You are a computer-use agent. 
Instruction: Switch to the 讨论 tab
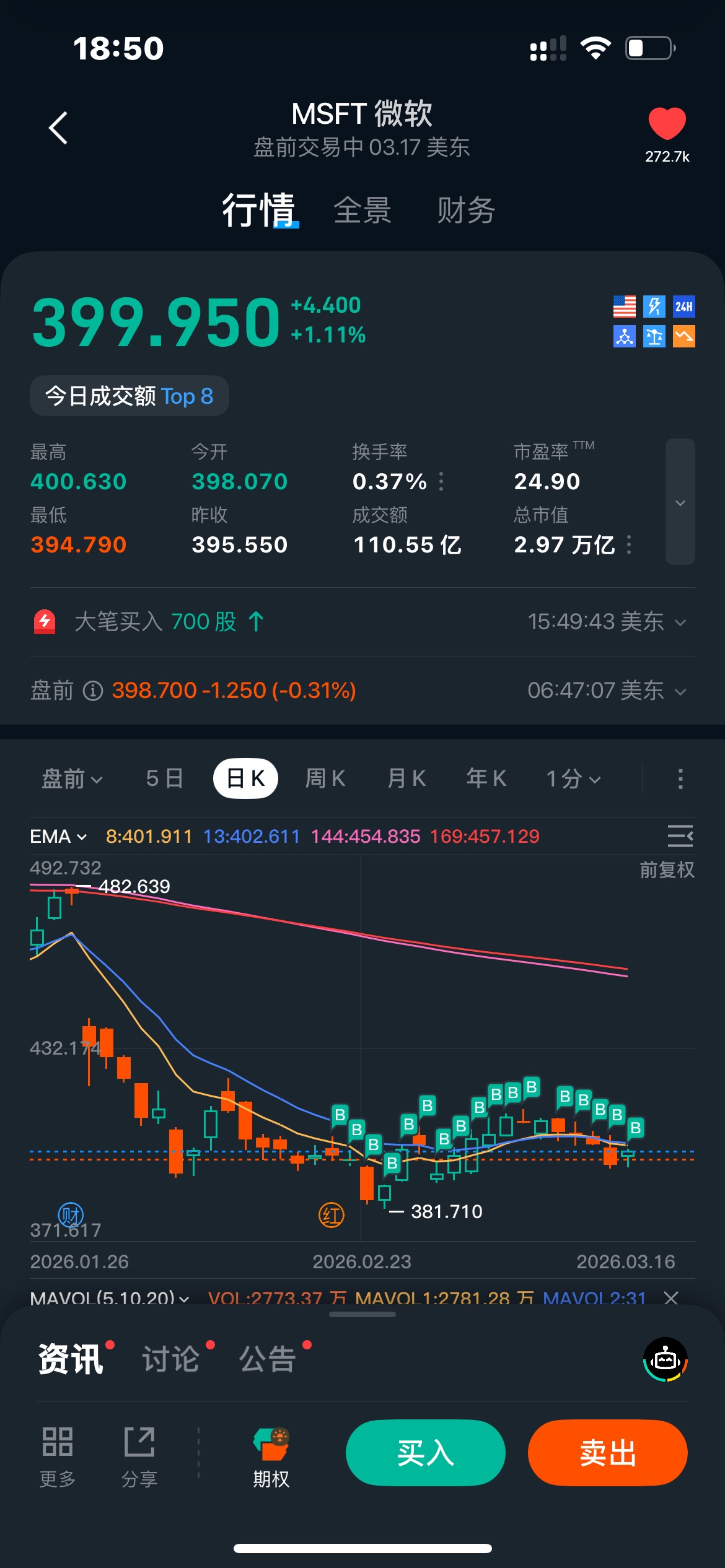(171, 1360)
